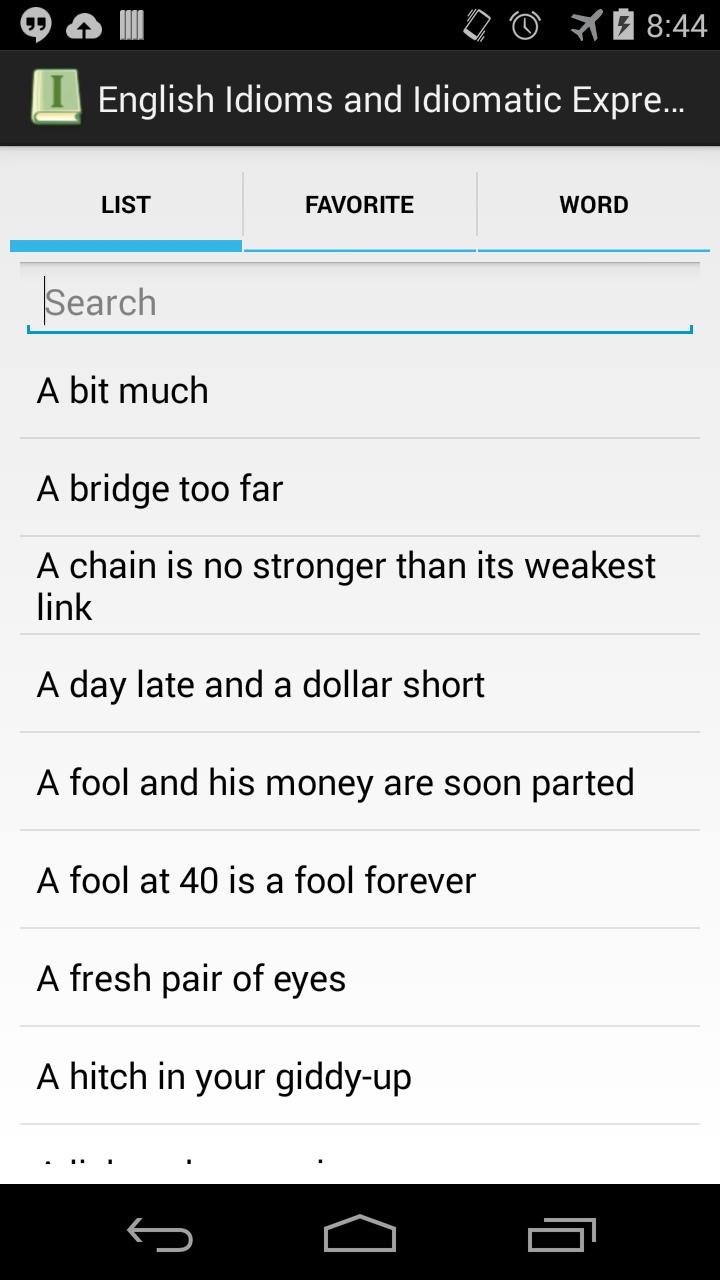View "A chain is no stronger than its weakest link"
The width and height of the screenshot is (720, 1280).
[360, 586]
